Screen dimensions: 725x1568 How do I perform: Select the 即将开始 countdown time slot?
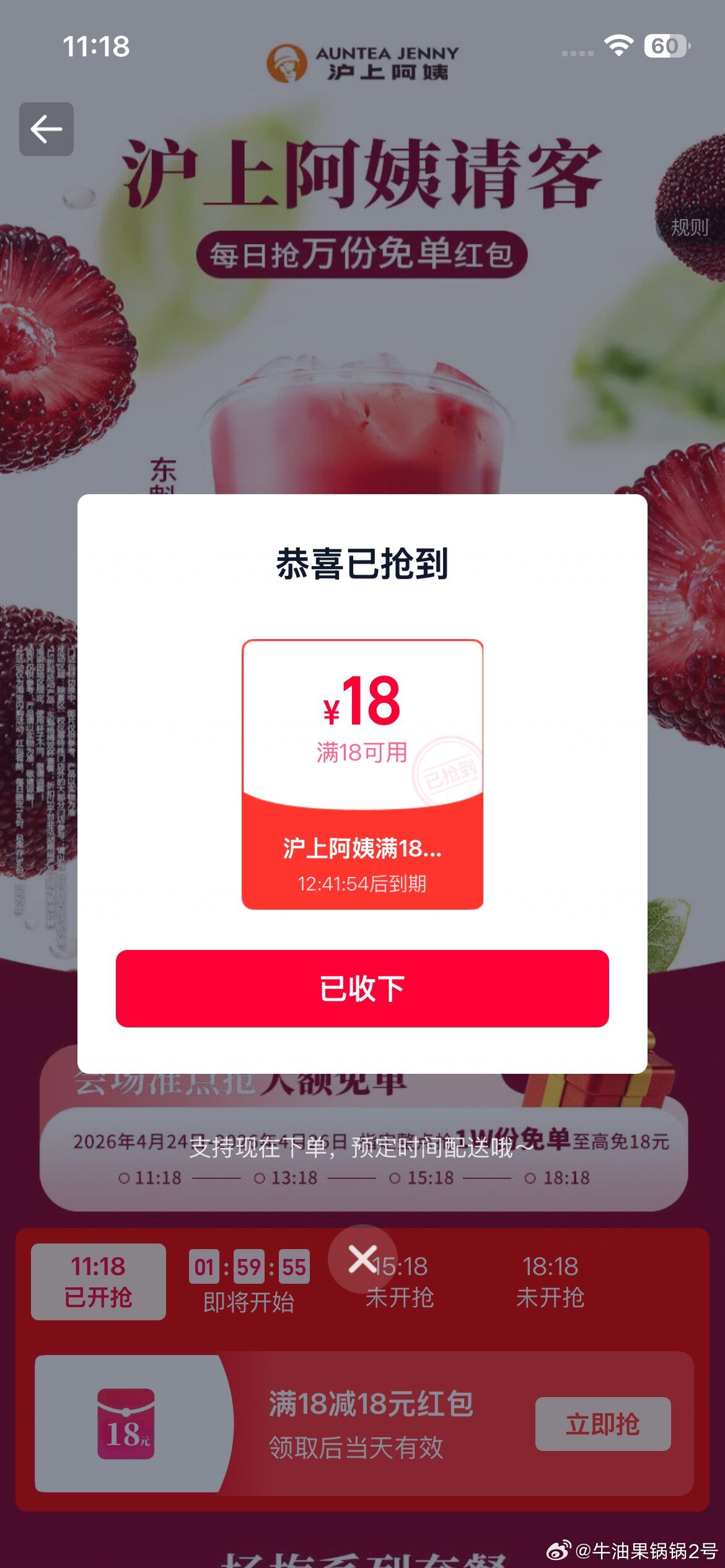pos(249,1282)
